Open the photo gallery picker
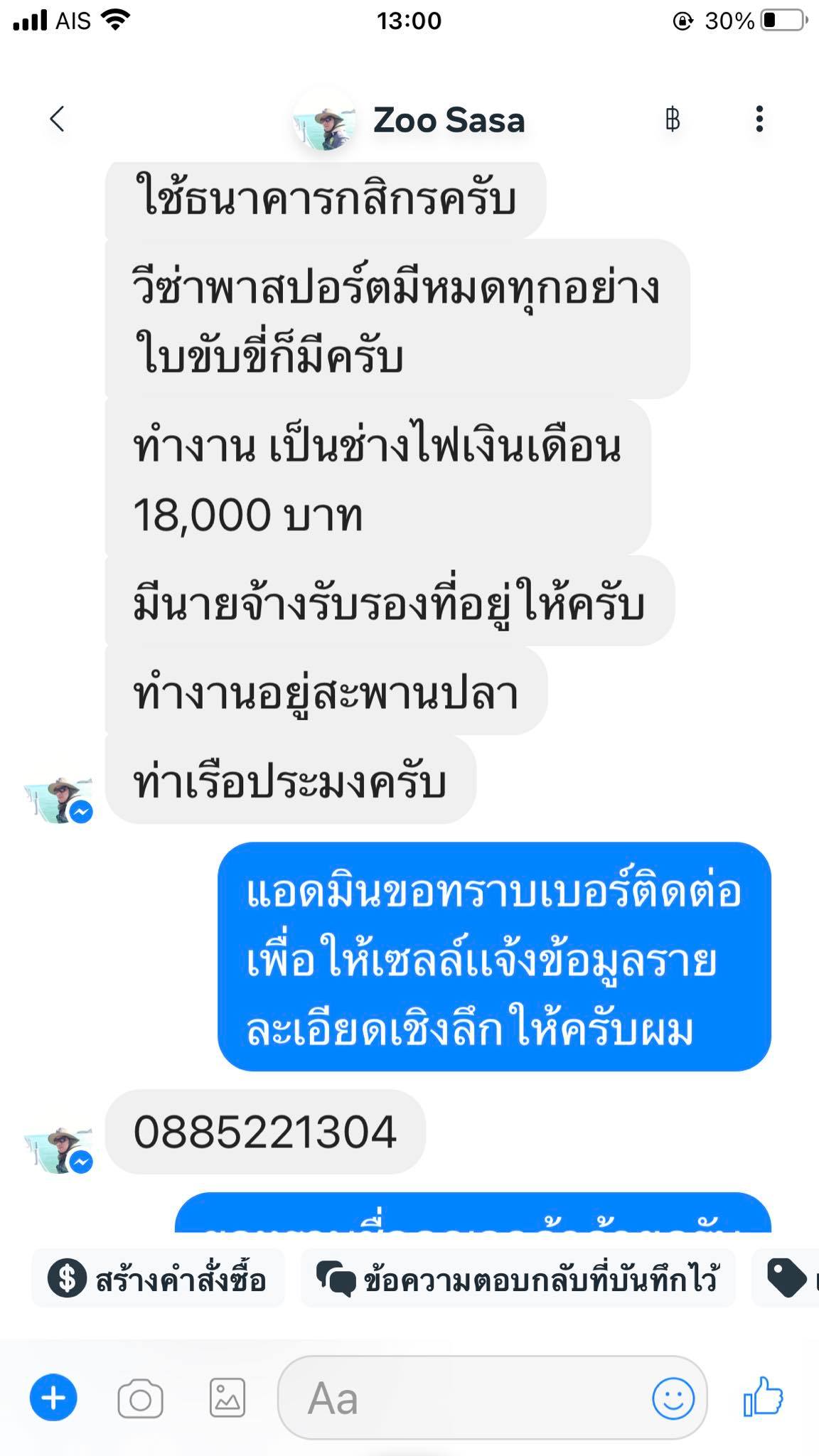The width and height of the screenshot is (819, 1456). tap(227, 1398)
